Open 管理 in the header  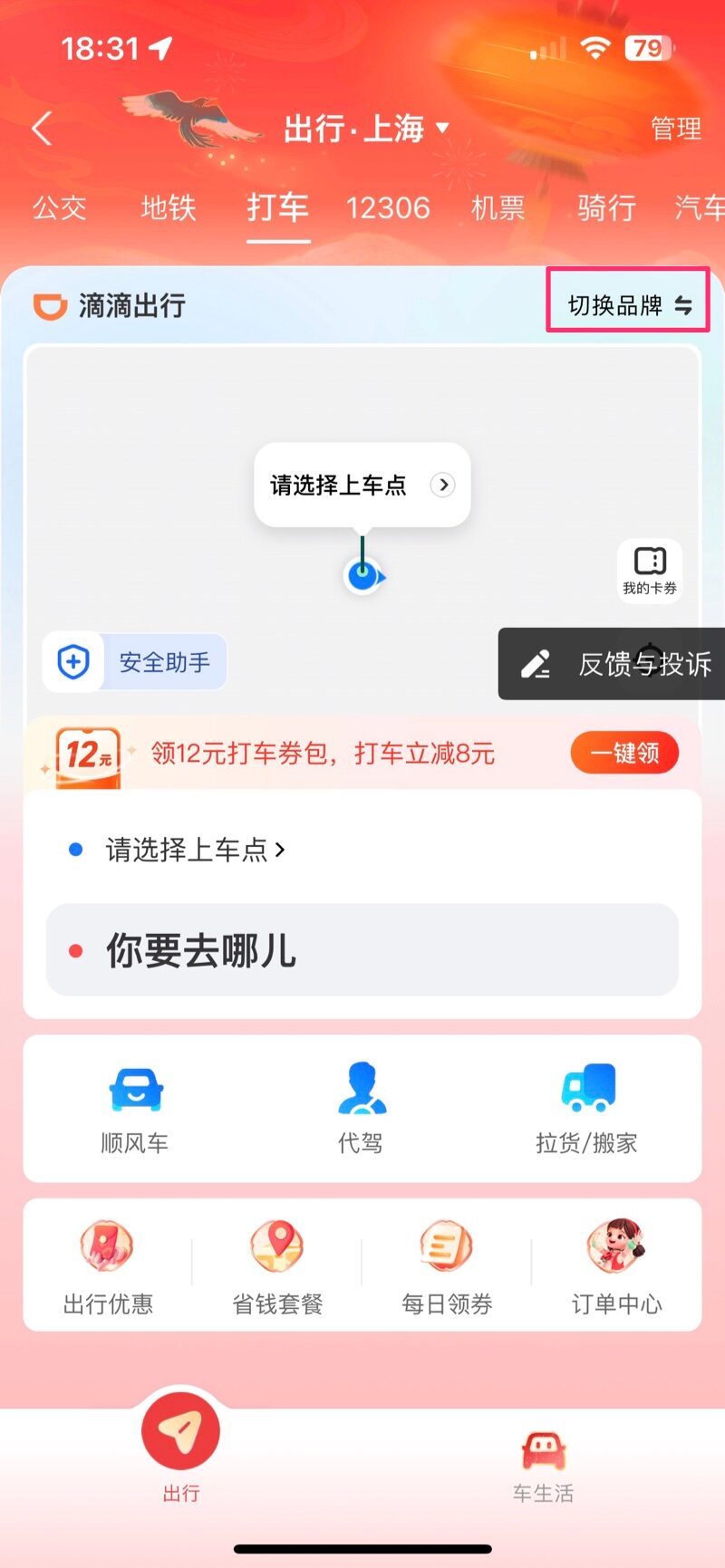click(x=675, y=129)
